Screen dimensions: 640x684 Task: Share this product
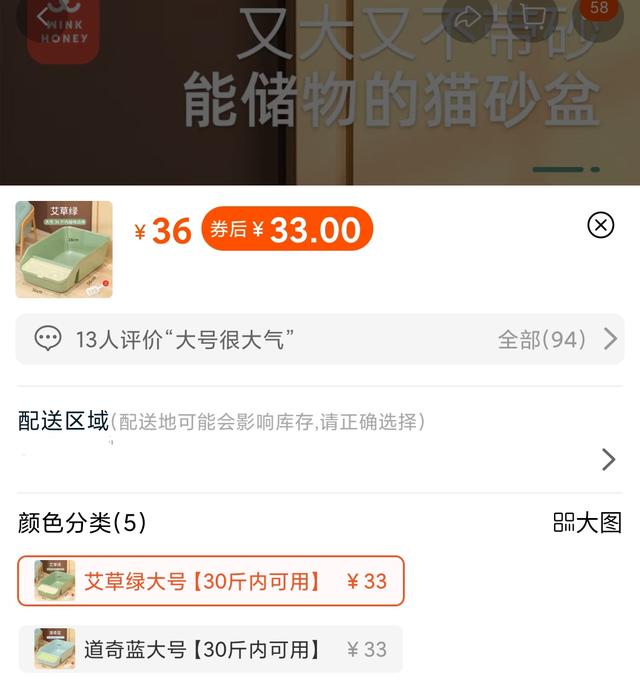click(x=467, y=18)
